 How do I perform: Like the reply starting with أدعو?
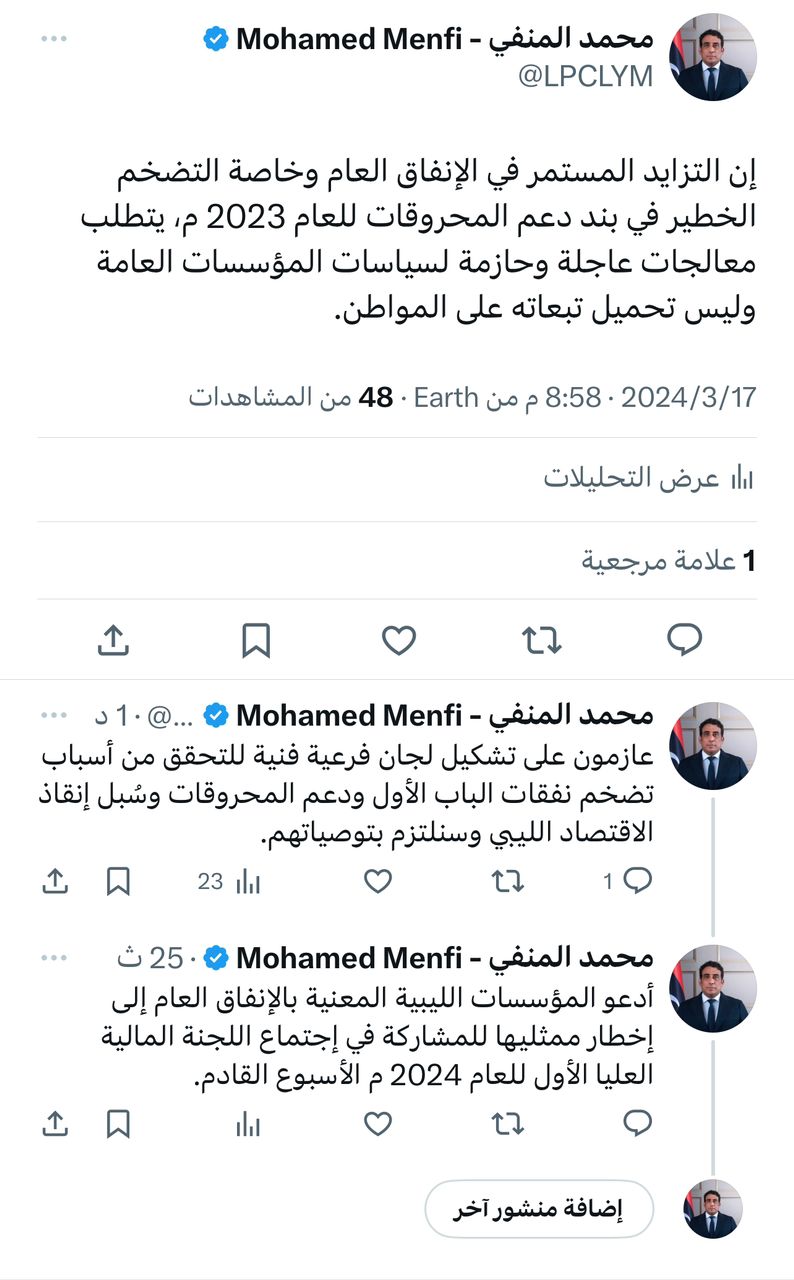(x=377, y=1124)
